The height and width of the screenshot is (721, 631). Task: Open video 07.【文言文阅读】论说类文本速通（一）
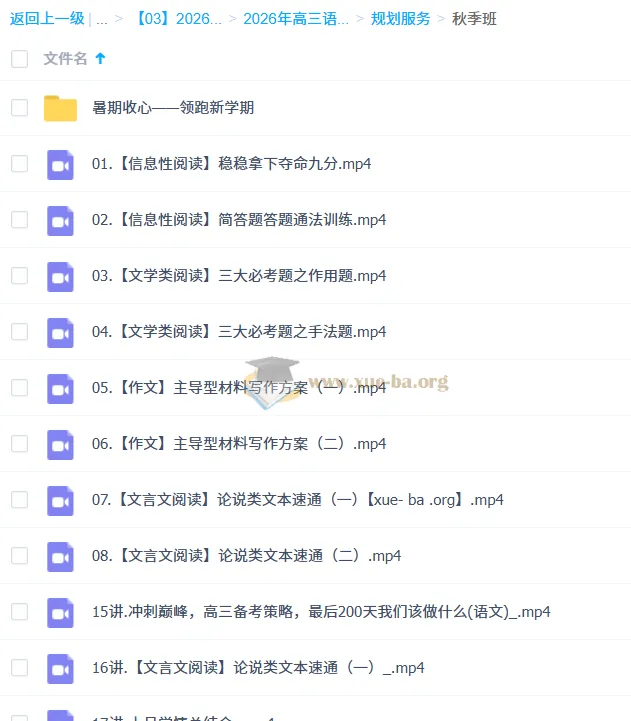tap(297, 500)
